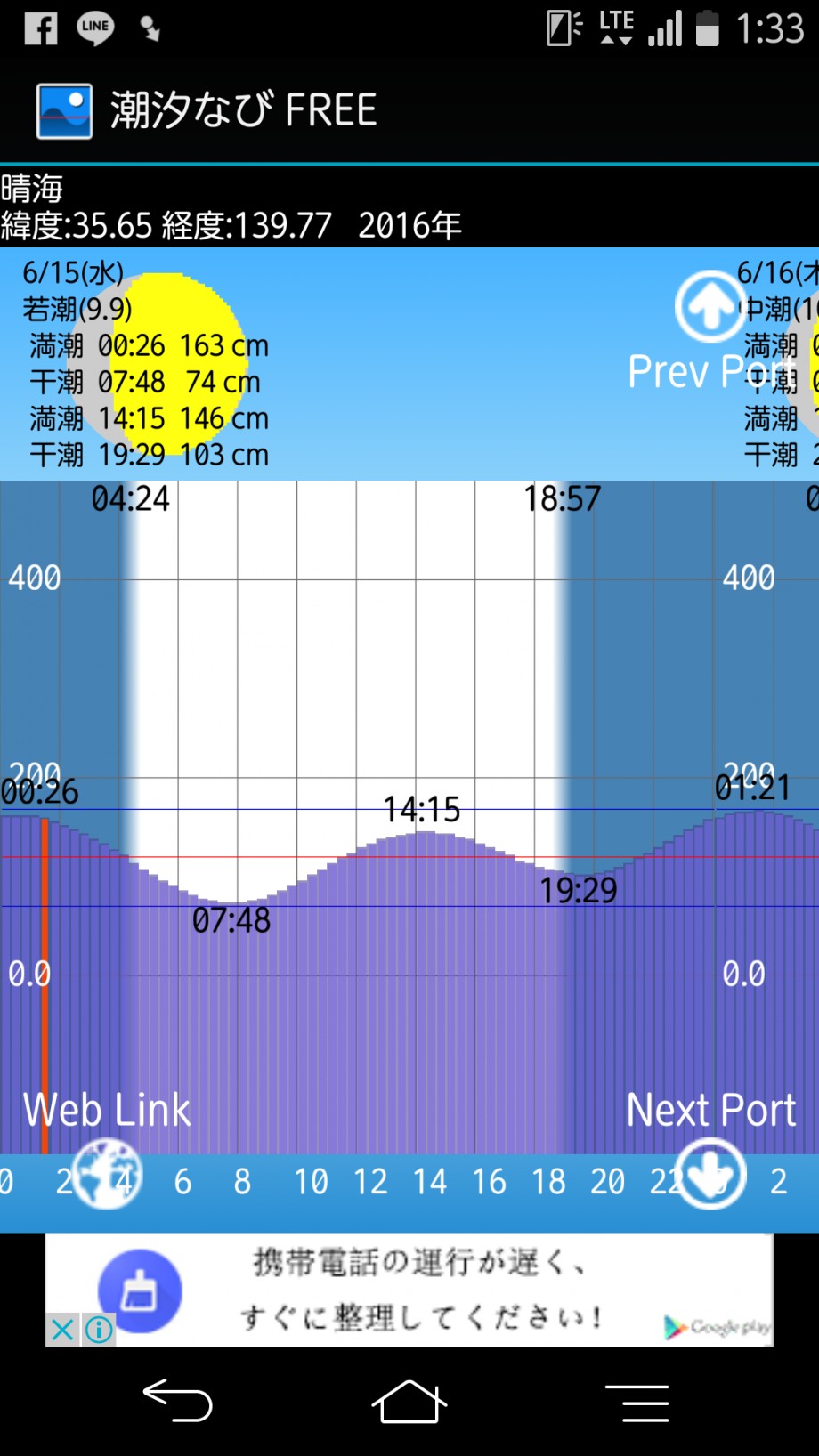
Task: Open the Web Link globe icon
Action: [107, 1175]
